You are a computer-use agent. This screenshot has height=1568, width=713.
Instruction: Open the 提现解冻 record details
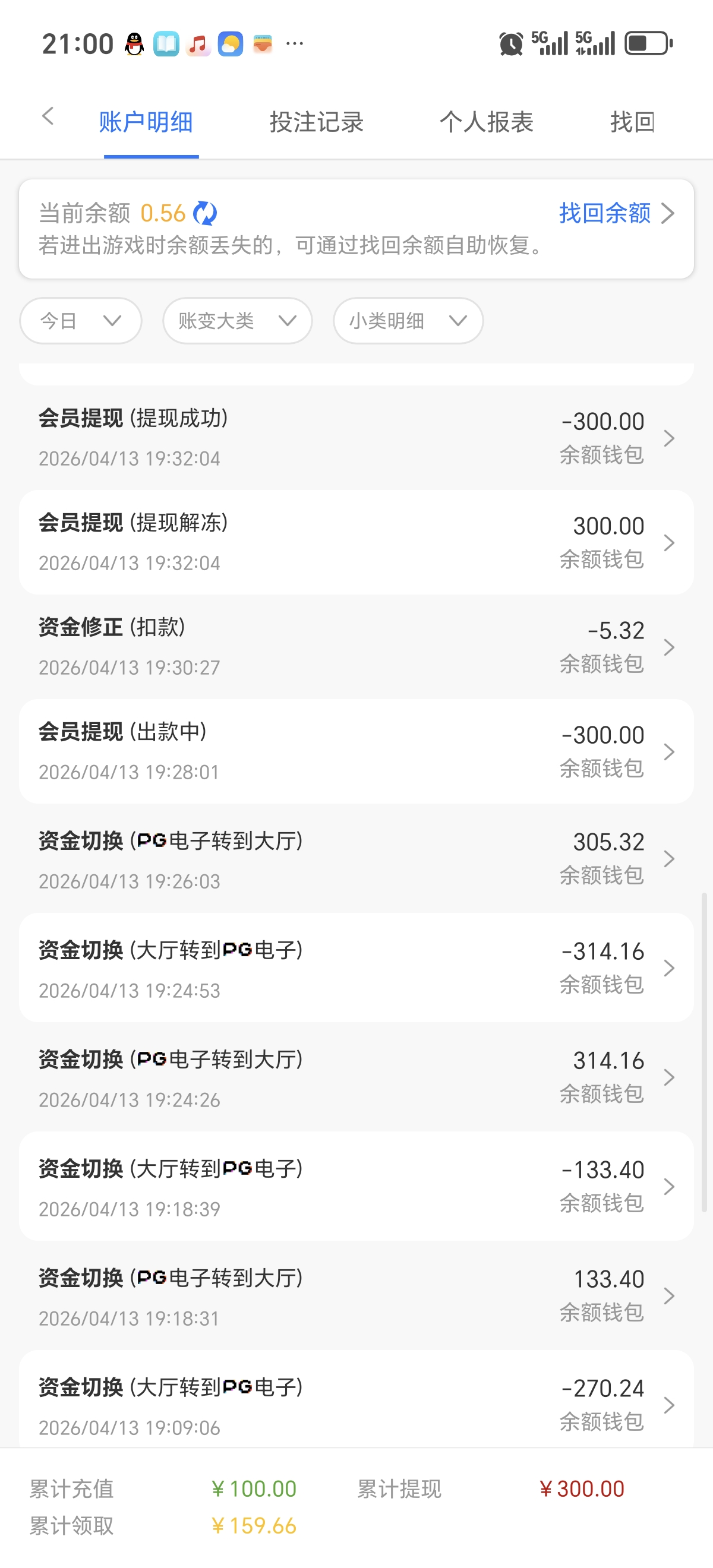pyautogui.click(x=356, y=542)
